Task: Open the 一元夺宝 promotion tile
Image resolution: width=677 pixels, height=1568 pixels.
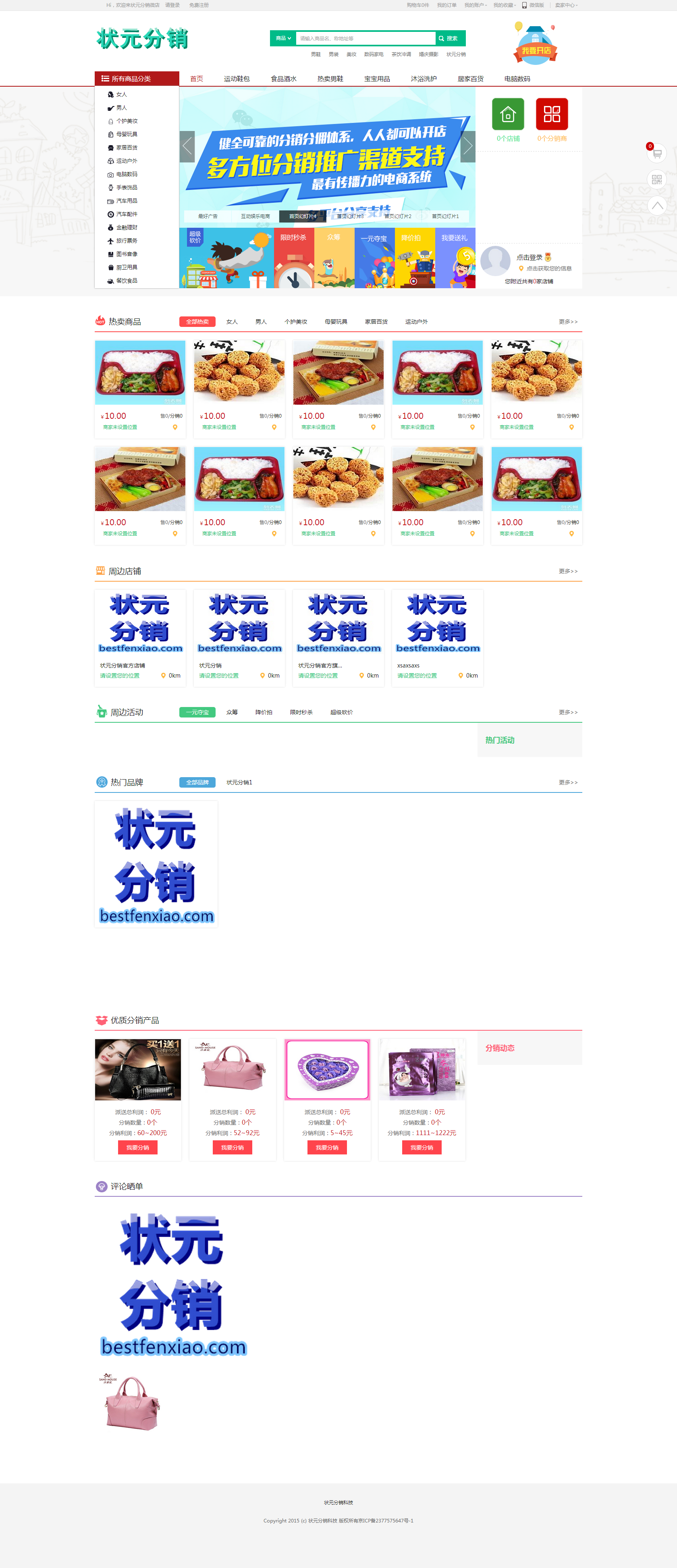Action: coord(374,258)
